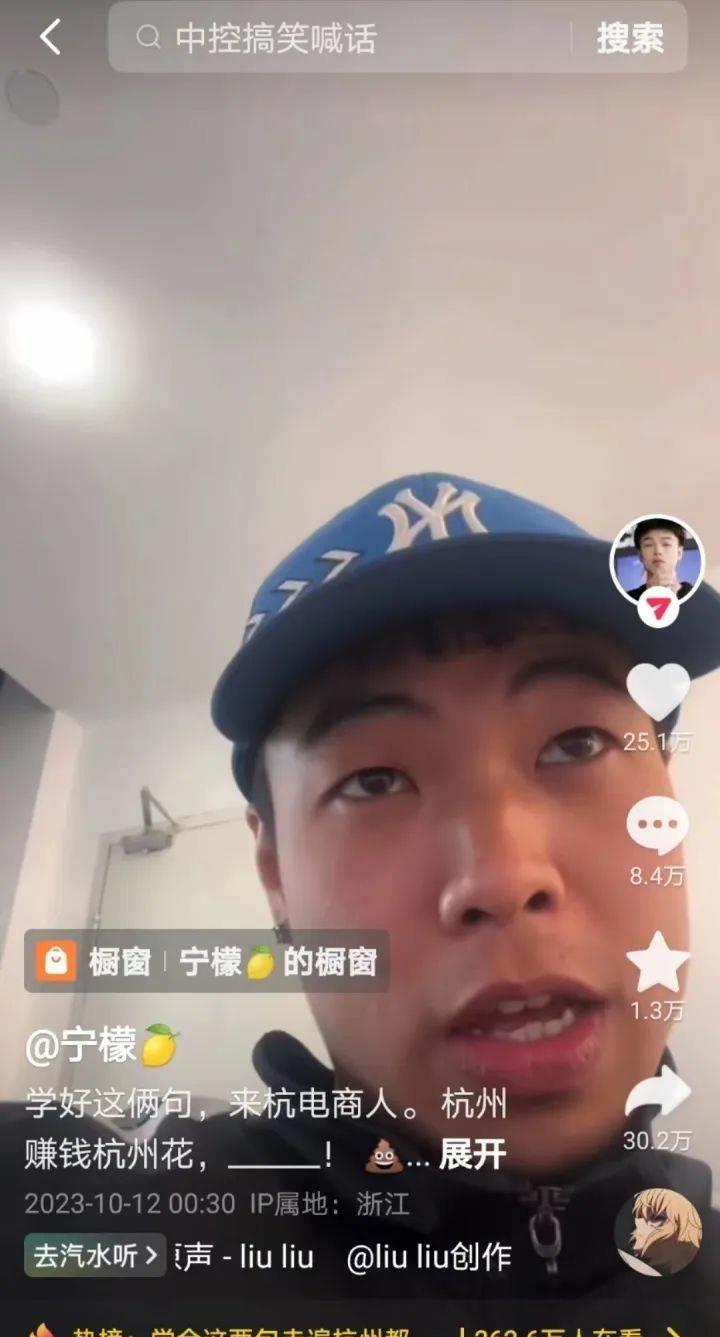720x1337 pixels.
Task: Tap the magnifier icon in the search bar
Action: pos(149,38)
